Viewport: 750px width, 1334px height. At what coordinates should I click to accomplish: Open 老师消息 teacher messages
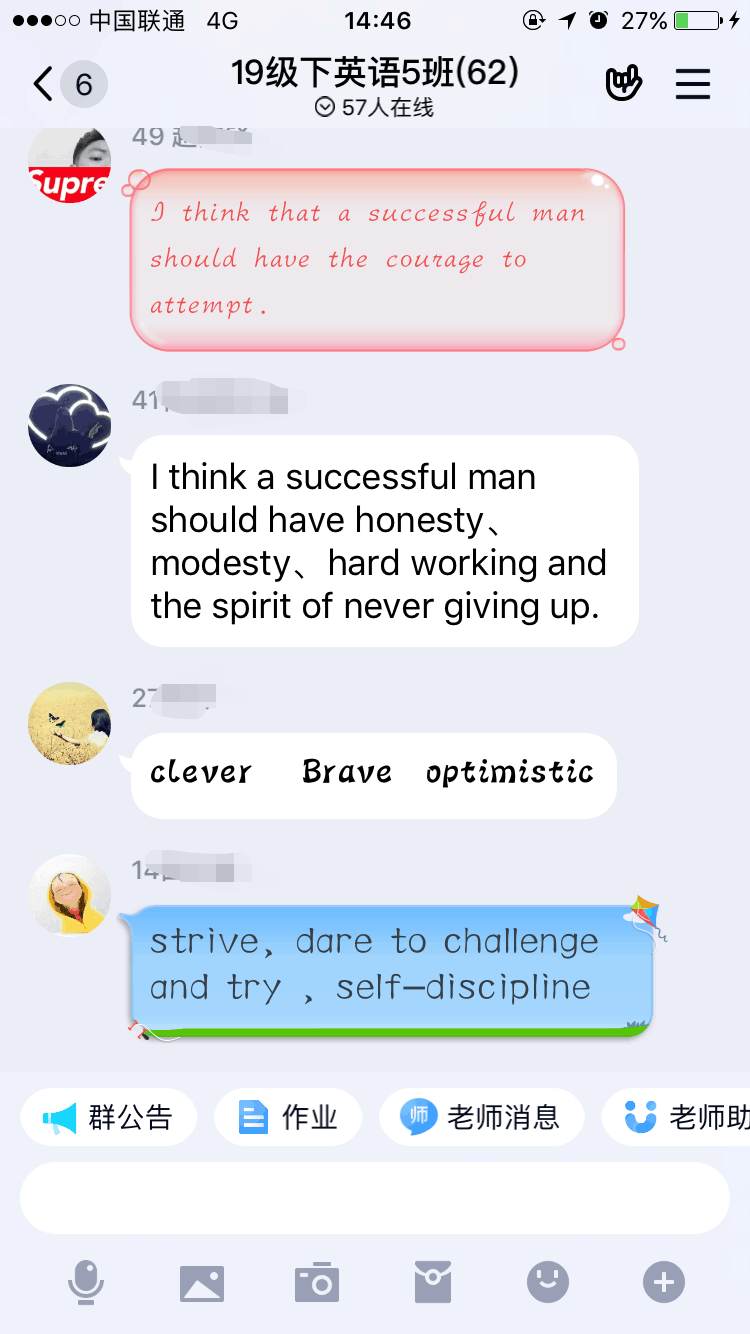[x=481, y=1117]
